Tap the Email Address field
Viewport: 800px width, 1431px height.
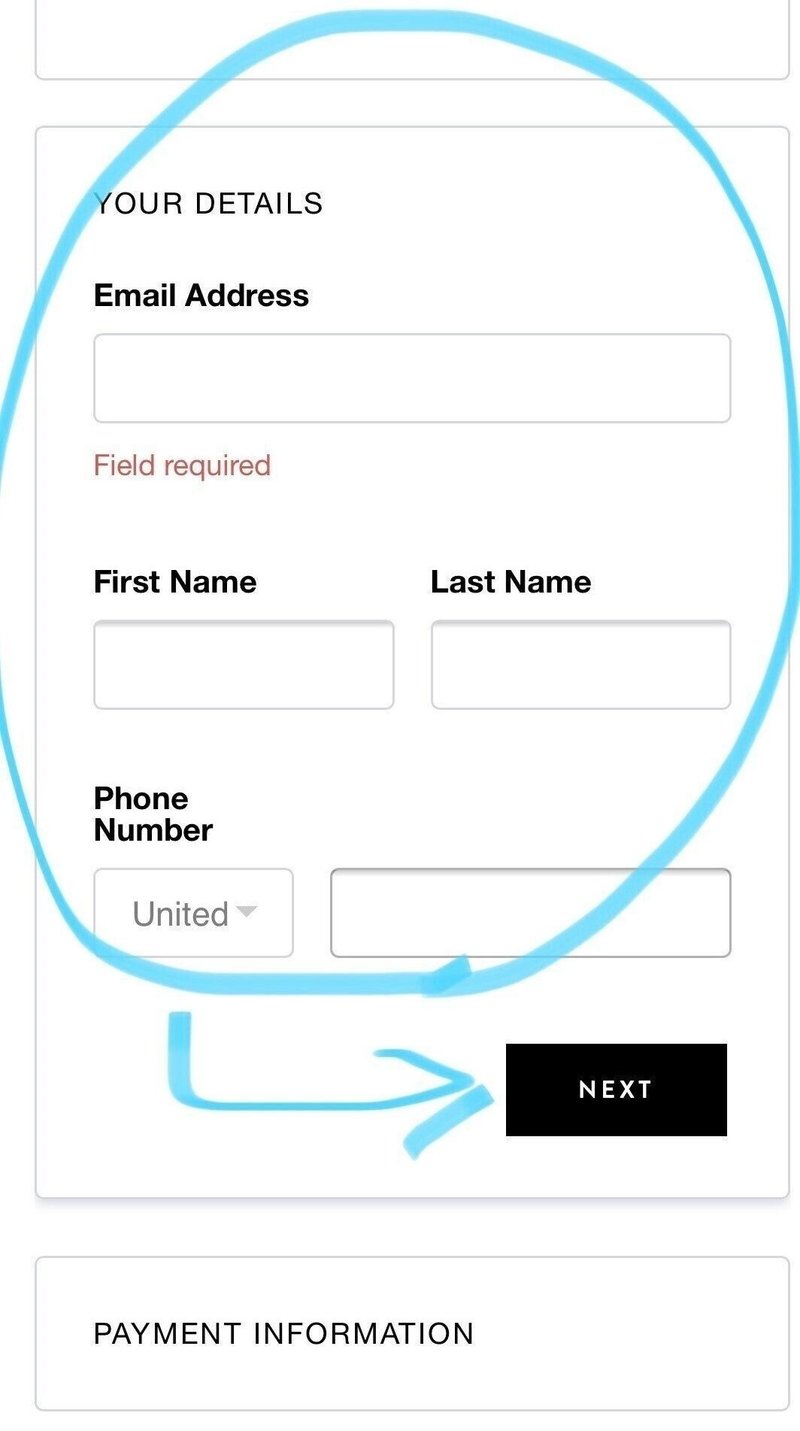412,378
